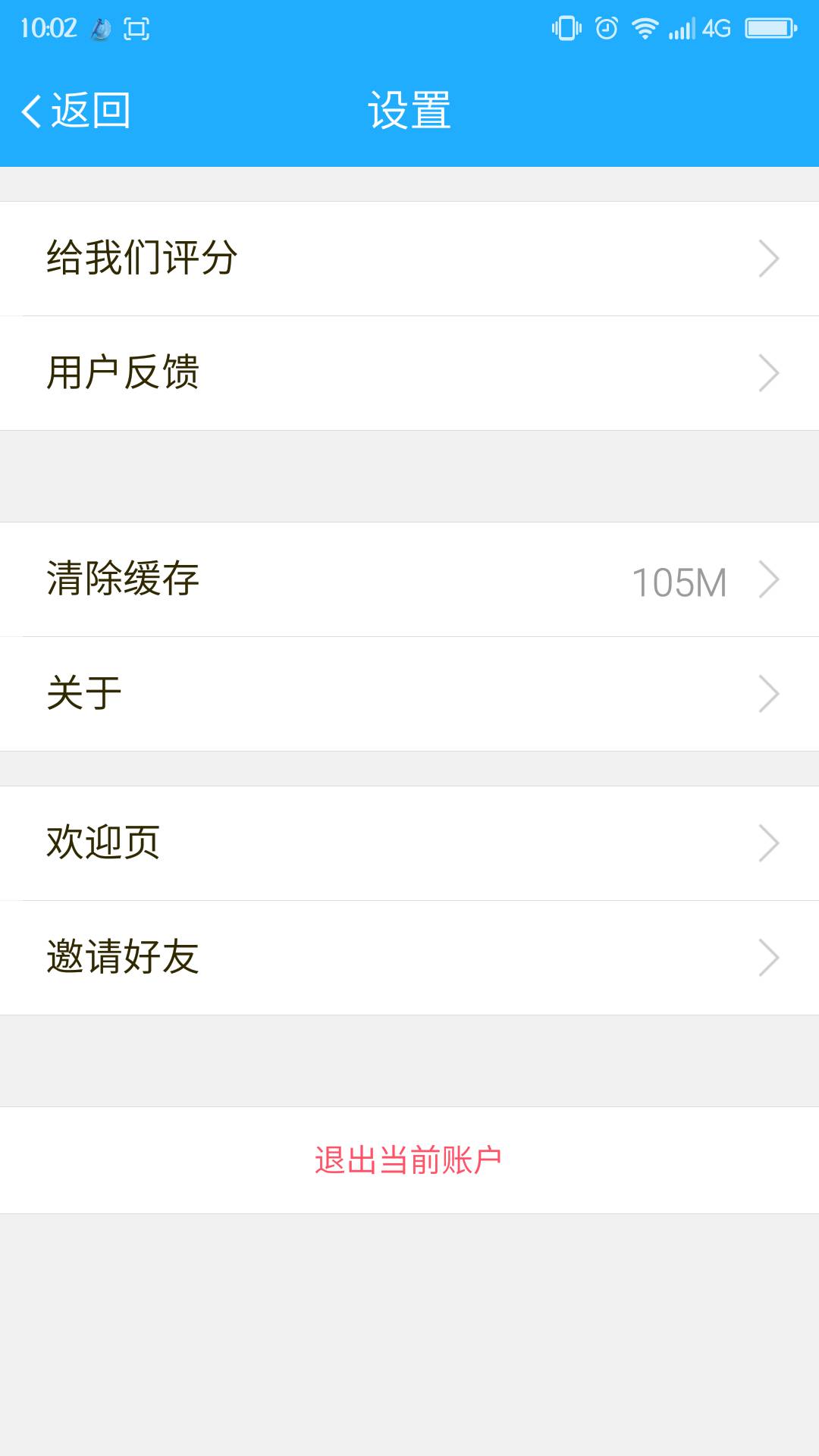Viewport: 819px width, 1456px height.
Task: Clear the 105M cache via 清除缓存
Action: coord(409,579)
